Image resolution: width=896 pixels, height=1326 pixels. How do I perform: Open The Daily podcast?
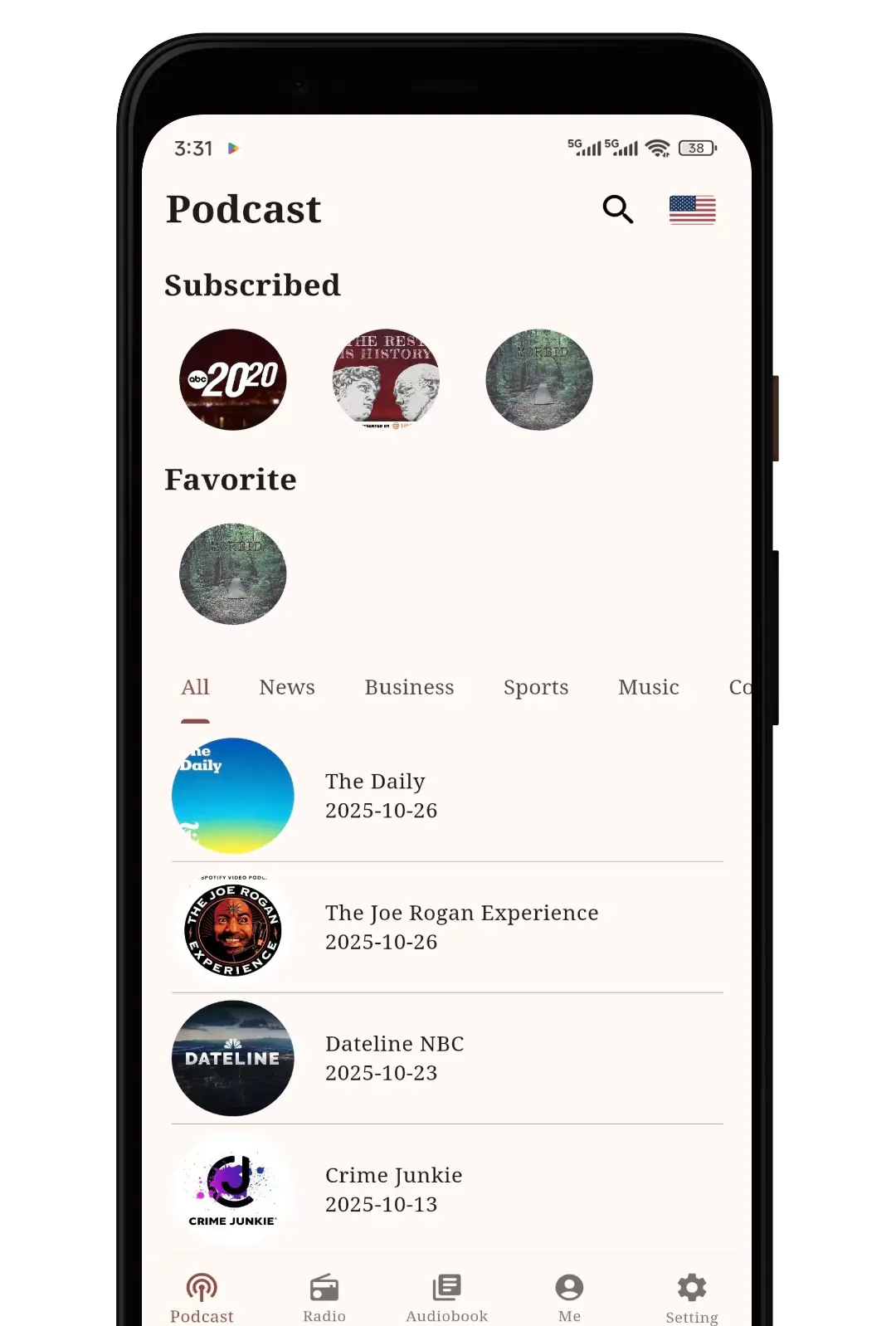pos(375,796)
